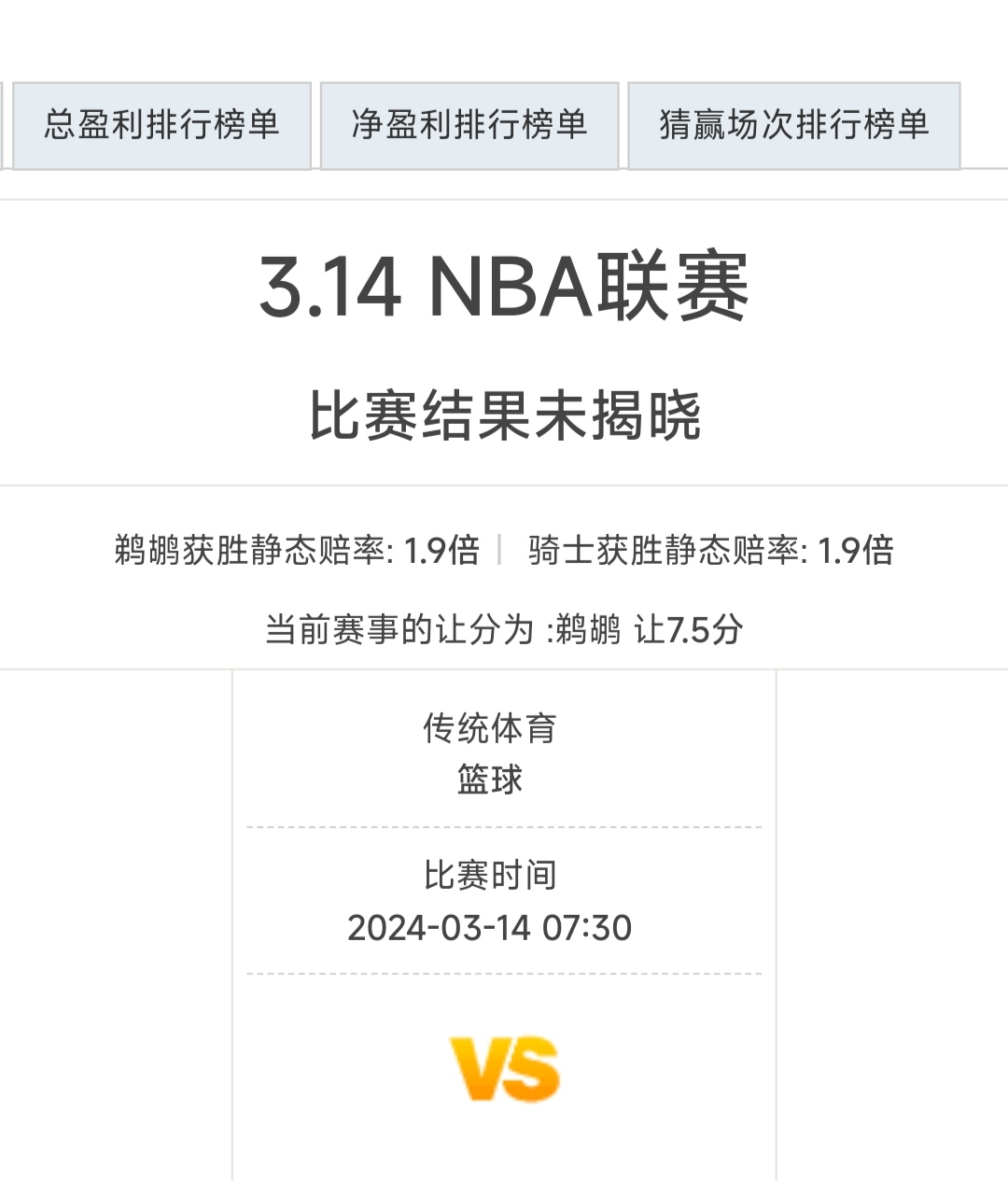Image resolution: width=1008 pixels, height=1181 pixels.
Task: Open the 净盈利排行榜单 tab
Action: [x=469, y=125]
